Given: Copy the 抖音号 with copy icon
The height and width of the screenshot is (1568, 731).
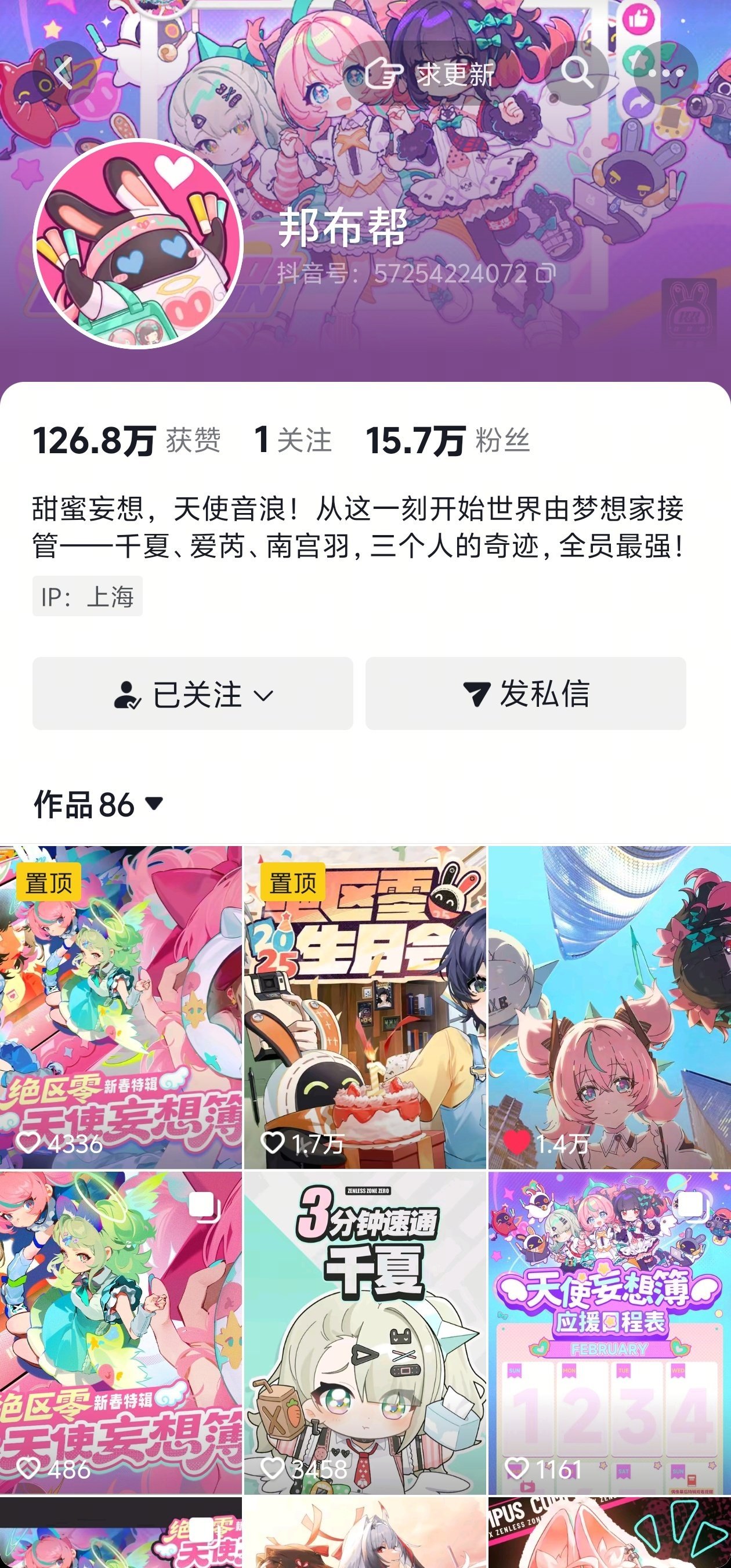Looking at the screenshot, I should [545, 273].
